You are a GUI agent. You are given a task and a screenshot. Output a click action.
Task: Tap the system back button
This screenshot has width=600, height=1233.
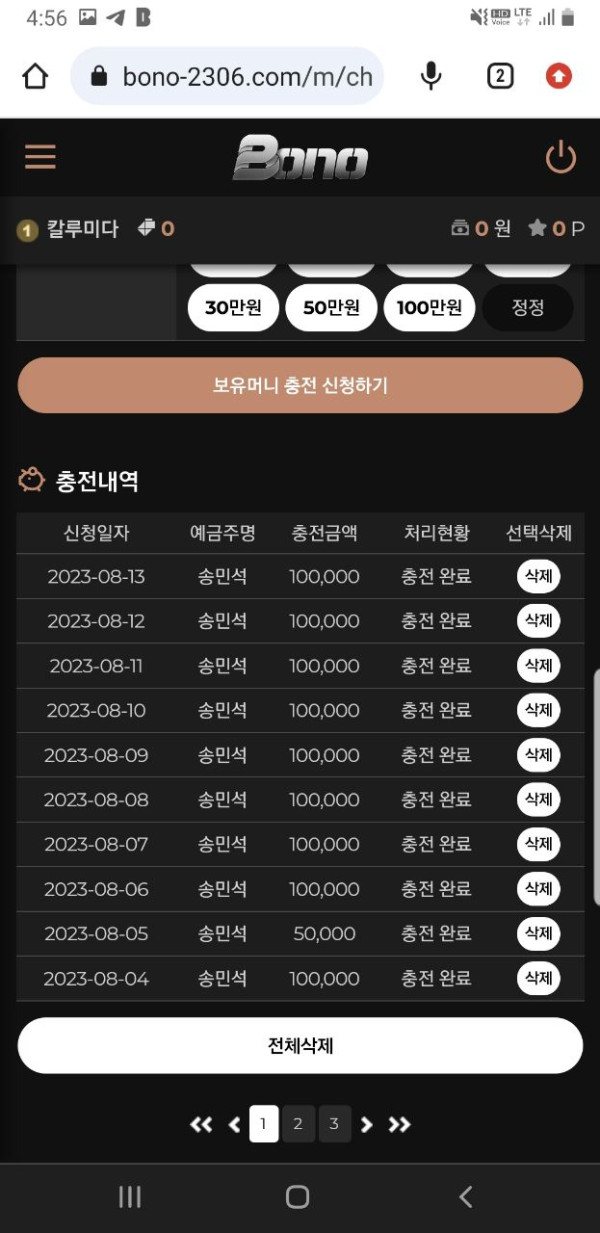tap(465, 1197)
